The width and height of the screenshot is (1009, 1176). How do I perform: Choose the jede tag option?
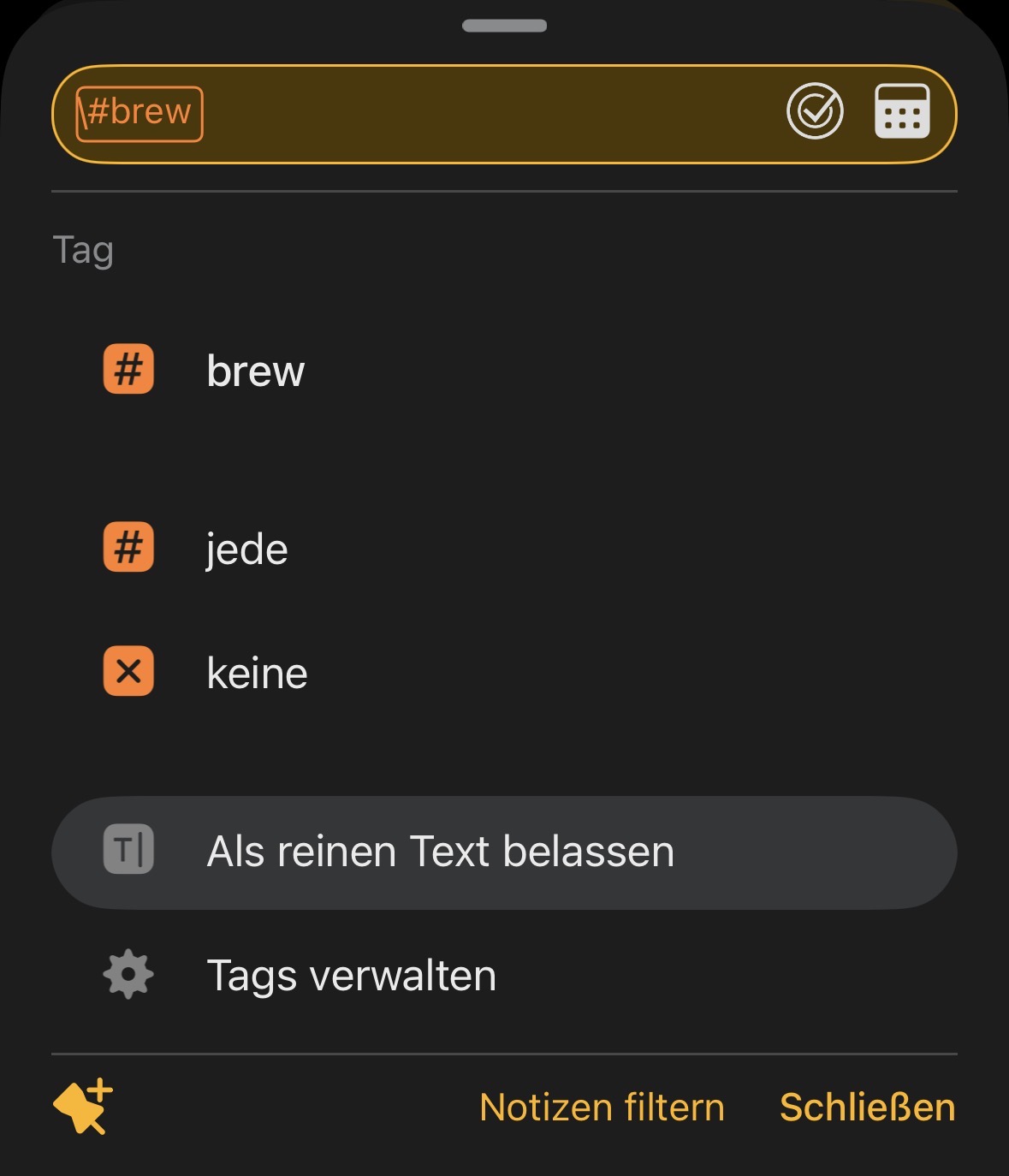point(246,549)
